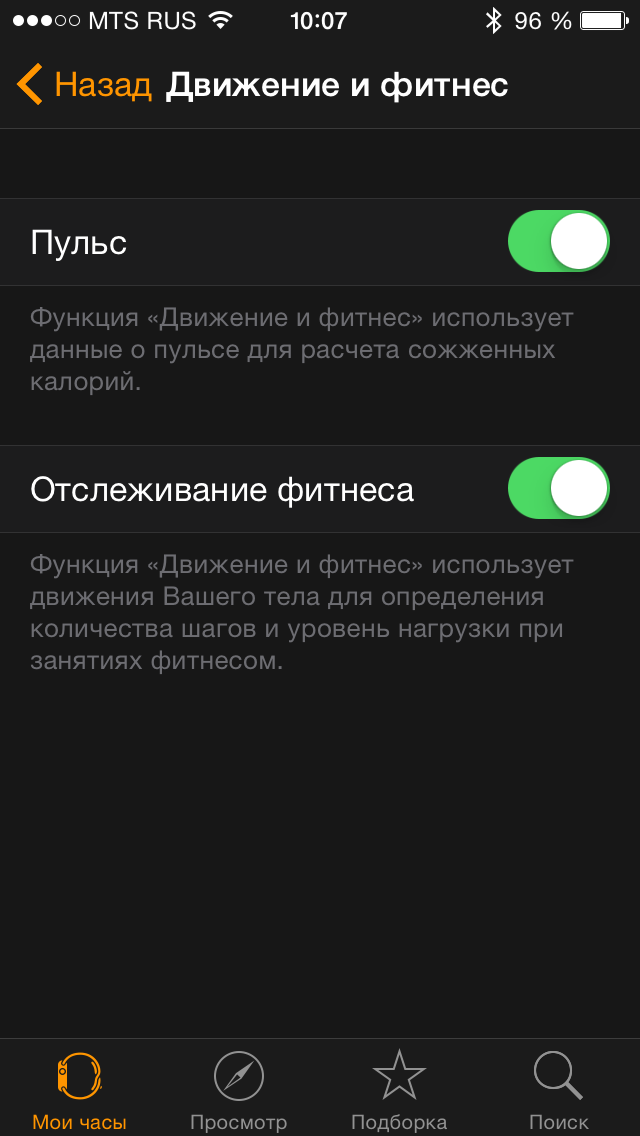Switch to the Просмотр tab
Screen dimensions: 640x1136
239,1090
